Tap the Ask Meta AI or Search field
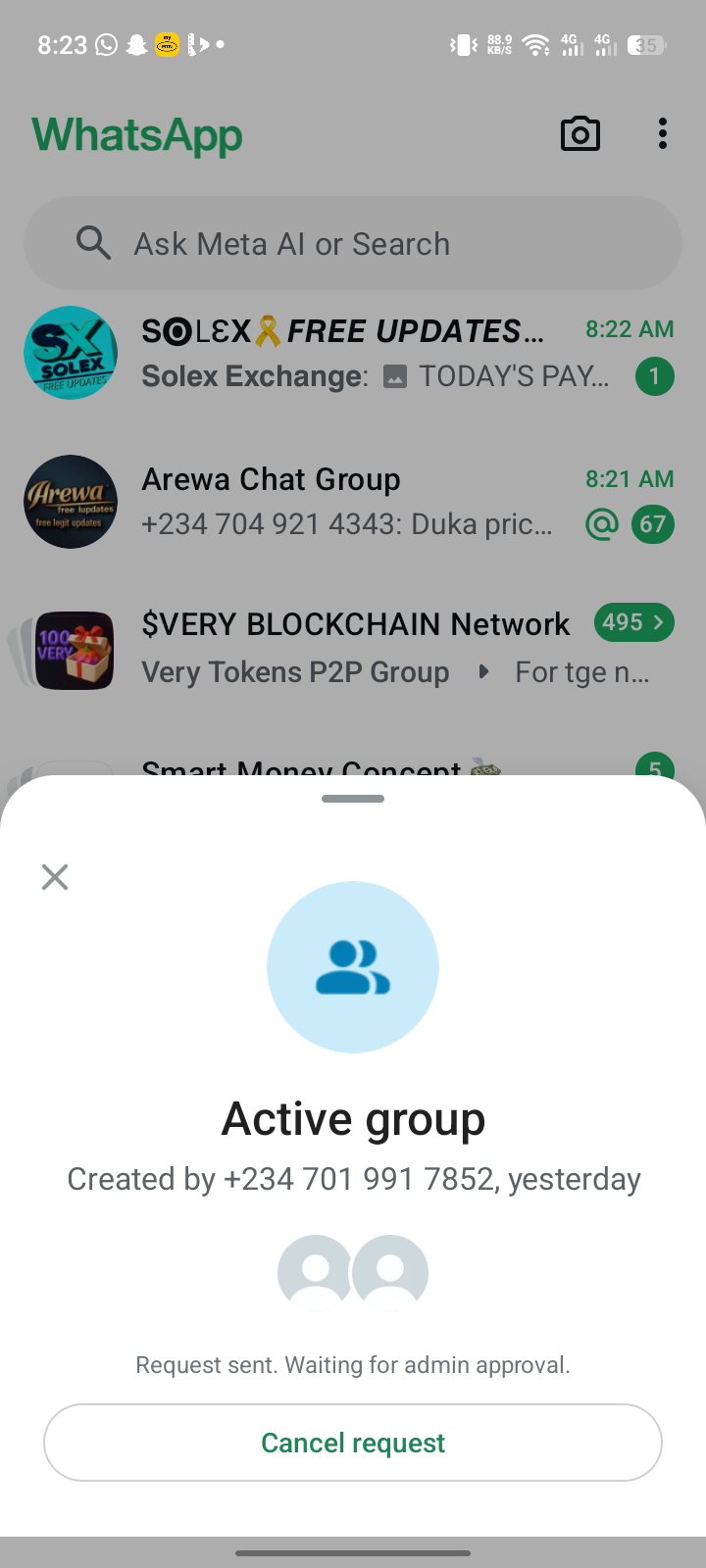 click(353, 243)
